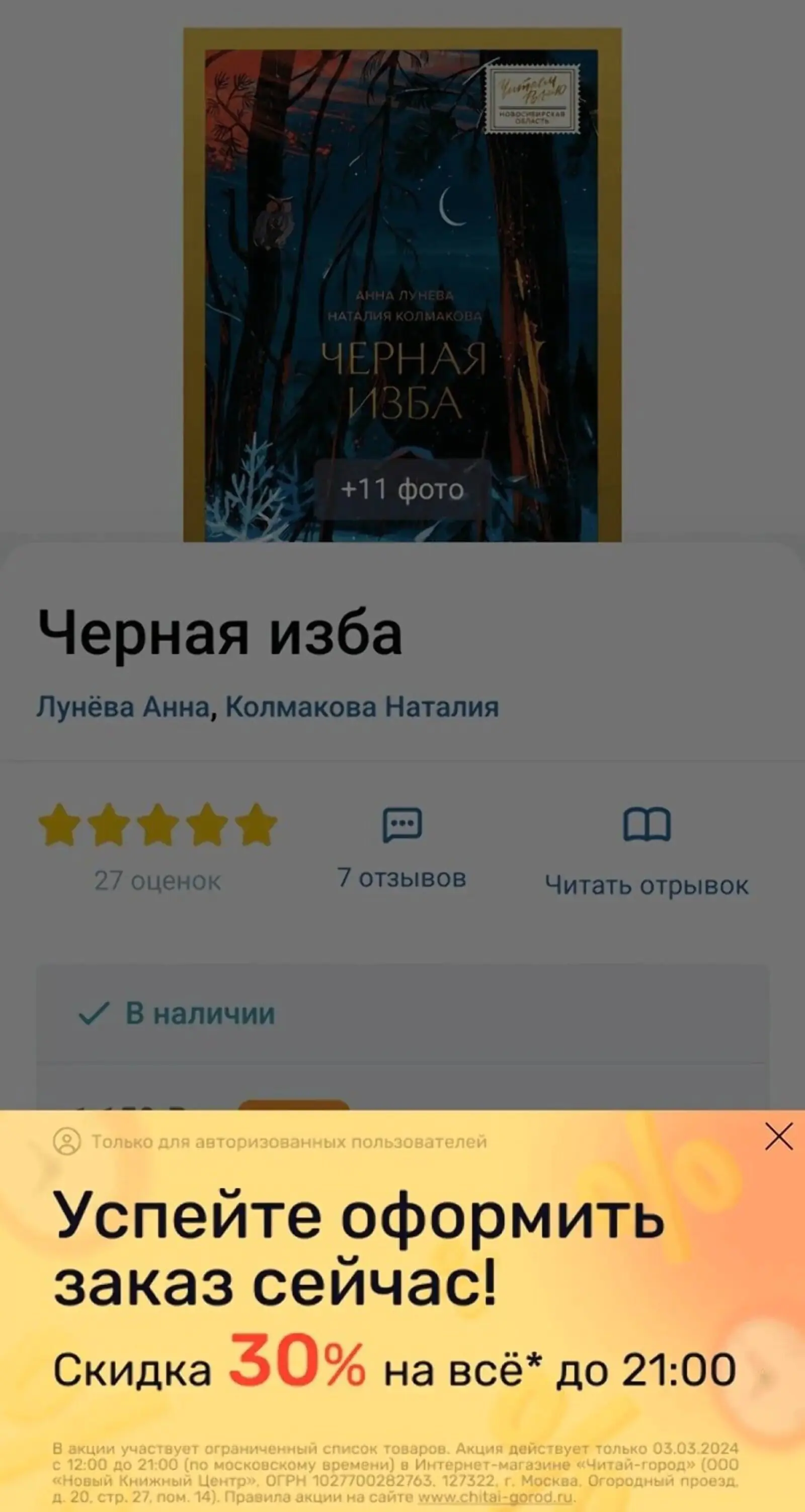The image size is (805, 1512).
Task: Open the +11 фото gallery
Action: (x=403, y=489)
